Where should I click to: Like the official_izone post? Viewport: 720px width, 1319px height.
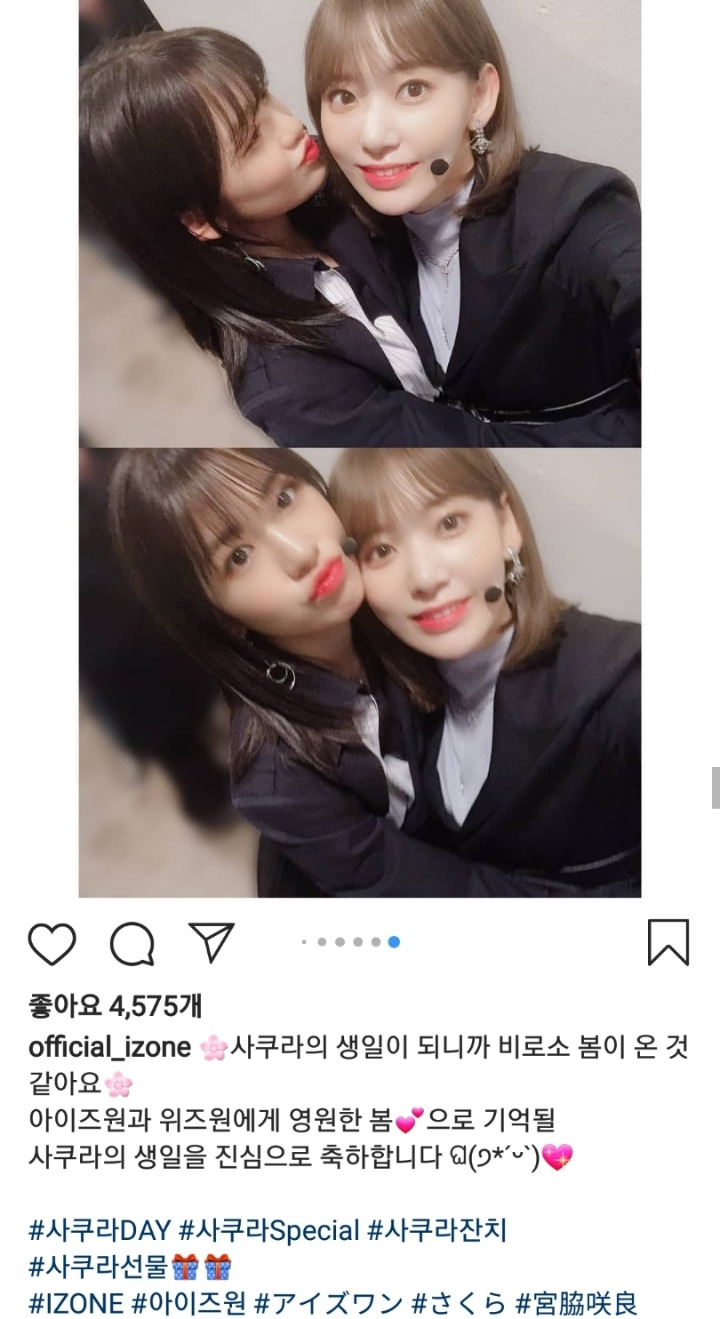click(52, 942)
